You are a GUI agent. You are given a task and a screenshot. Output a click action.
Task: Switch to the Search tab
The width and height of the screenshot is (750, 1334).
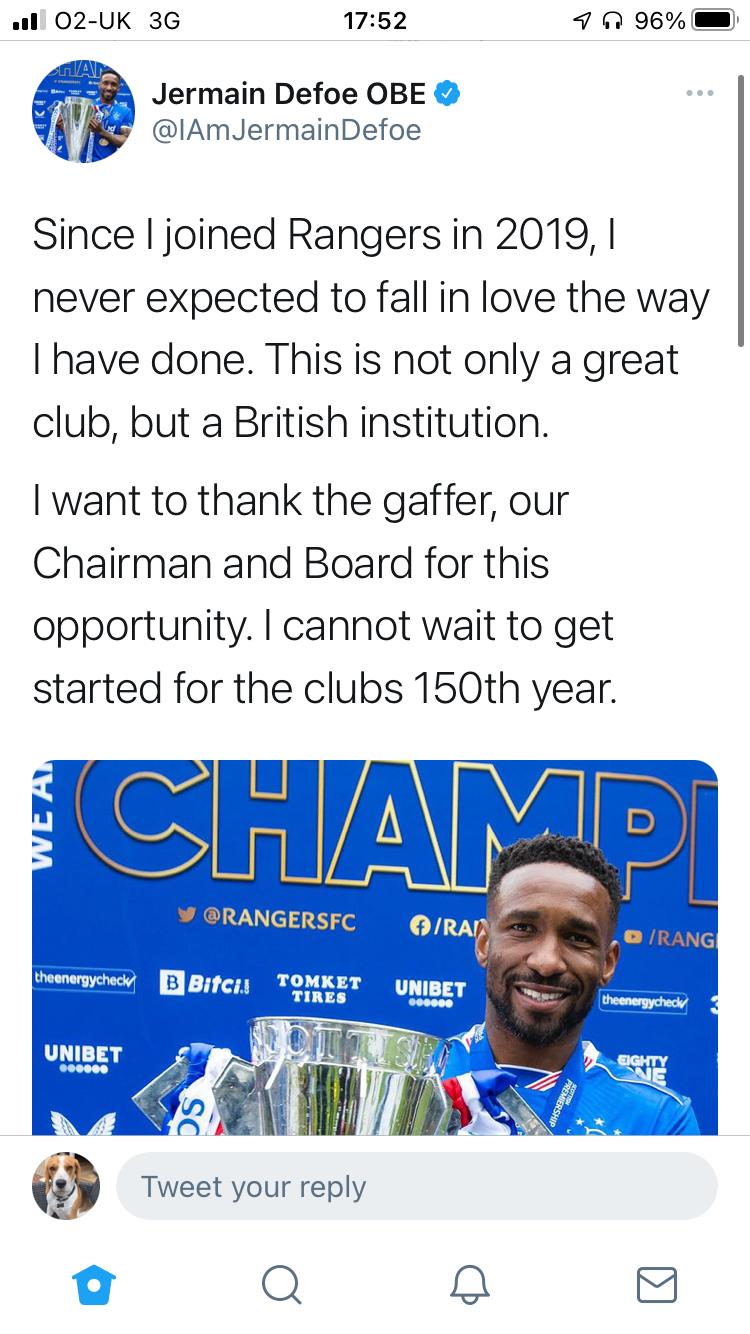pyautogui.click(x=281, y=1285)
